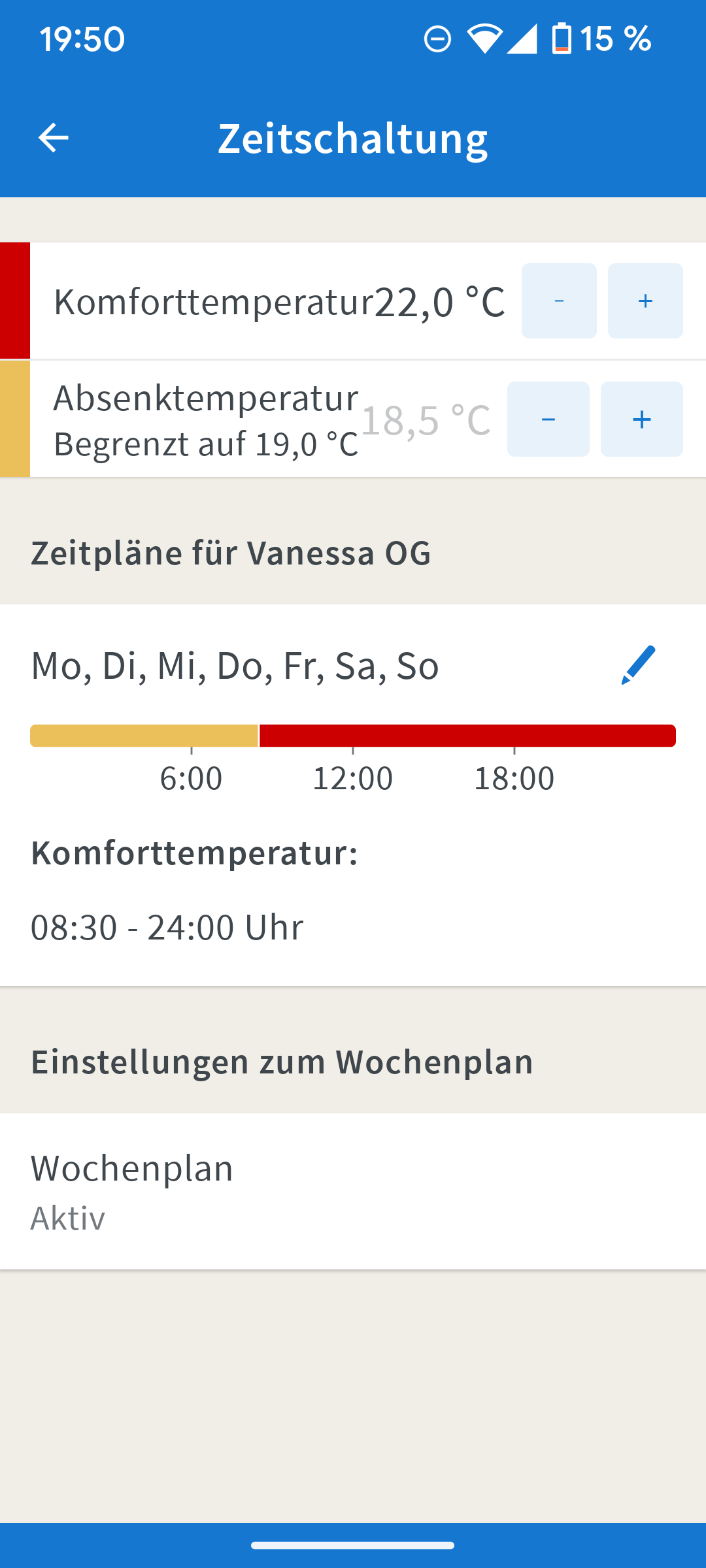Lower the Absenktemperatur with the minus button
Image resolution: width=706 pixels, height=1568 pixels.
click(x=548, y=419)
